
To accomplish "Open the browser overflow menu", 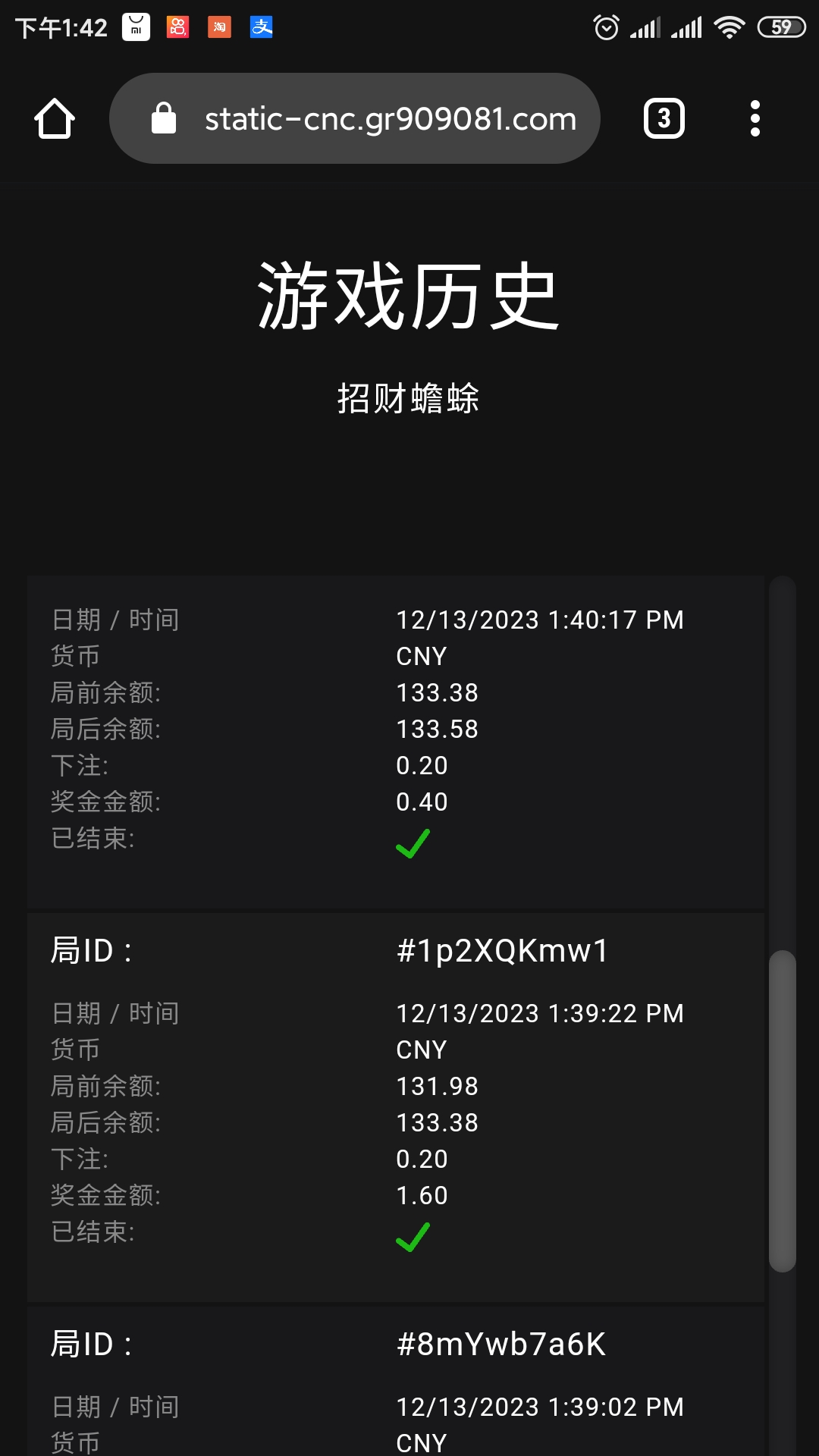I will click(x=755, y=119).
